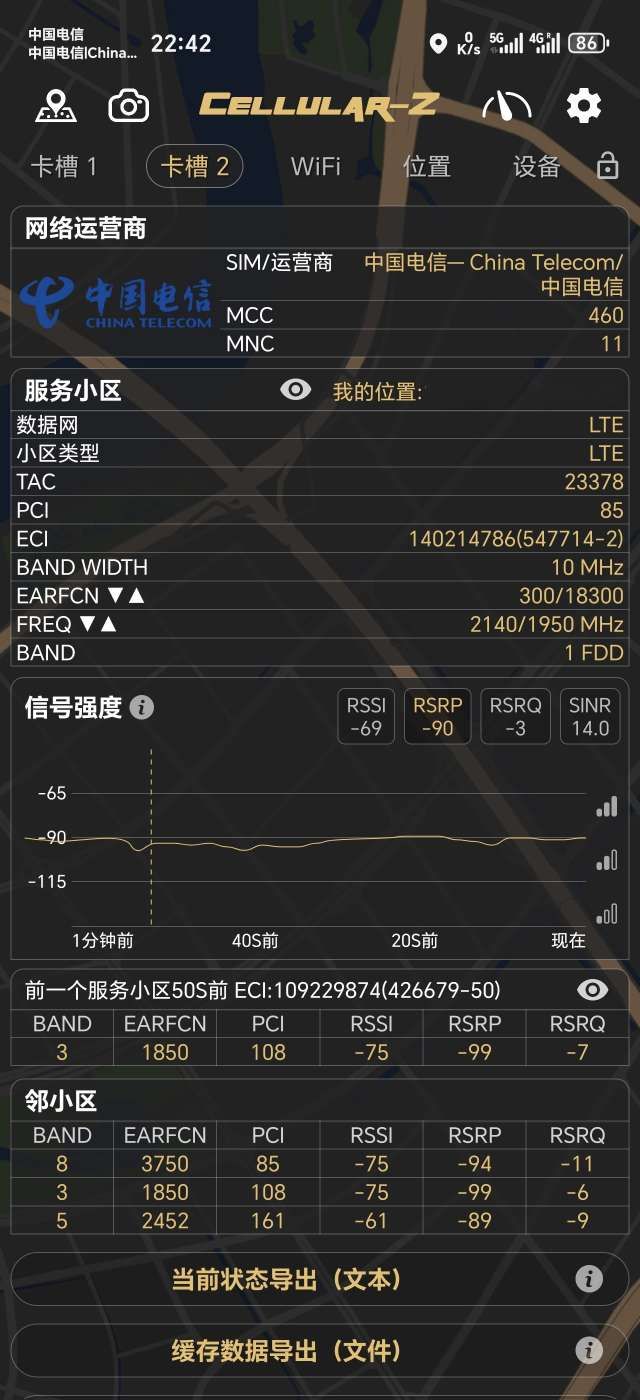The width and height of the screenshot is (640, 1400).
Task: Open the speed test gauge
Action: [x=506, y=105]
